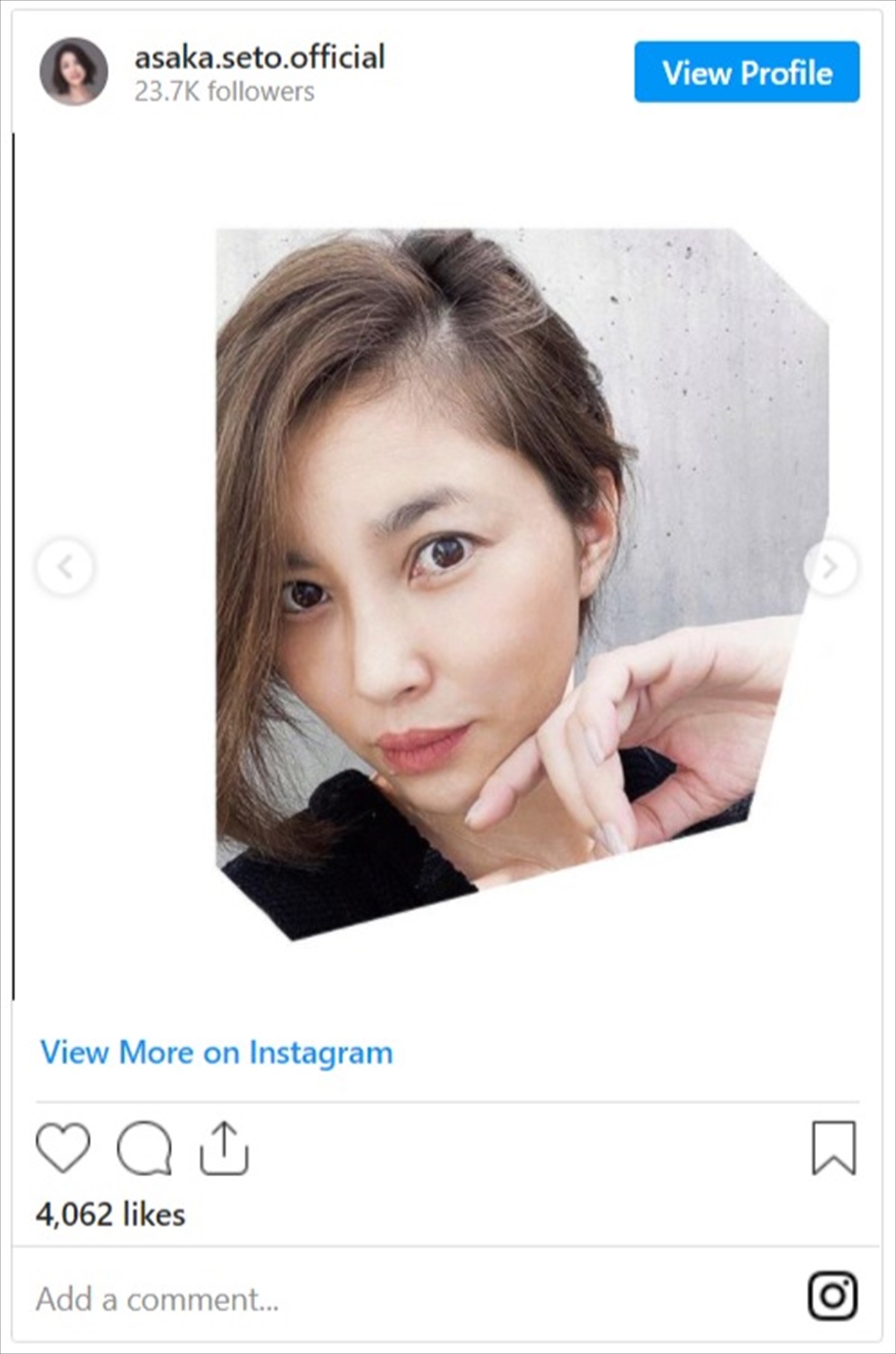Like this post with the heart

(63, 1148)
